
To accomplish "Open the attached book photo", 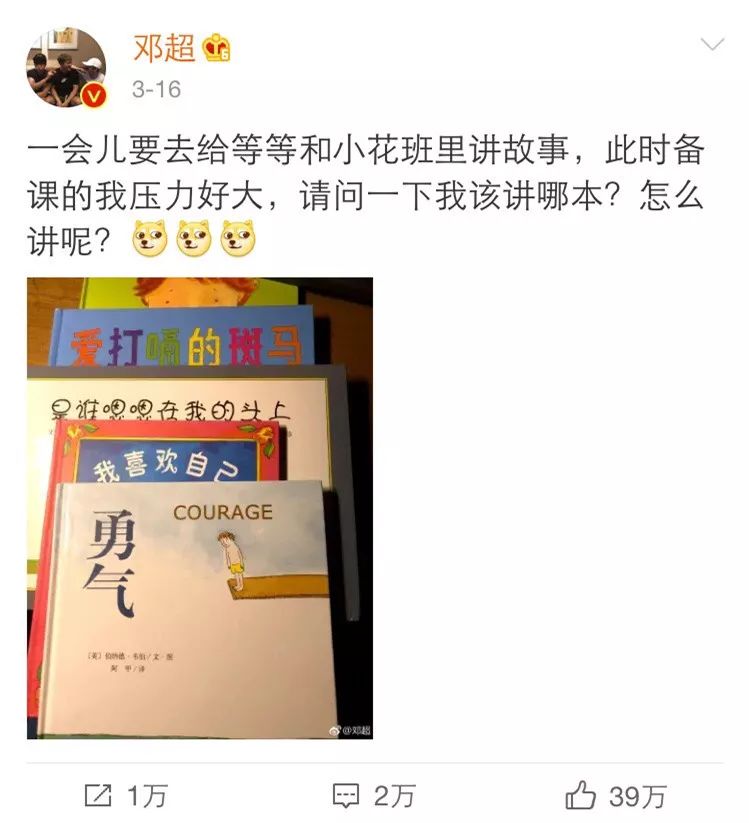I will [x=199, y=508].
